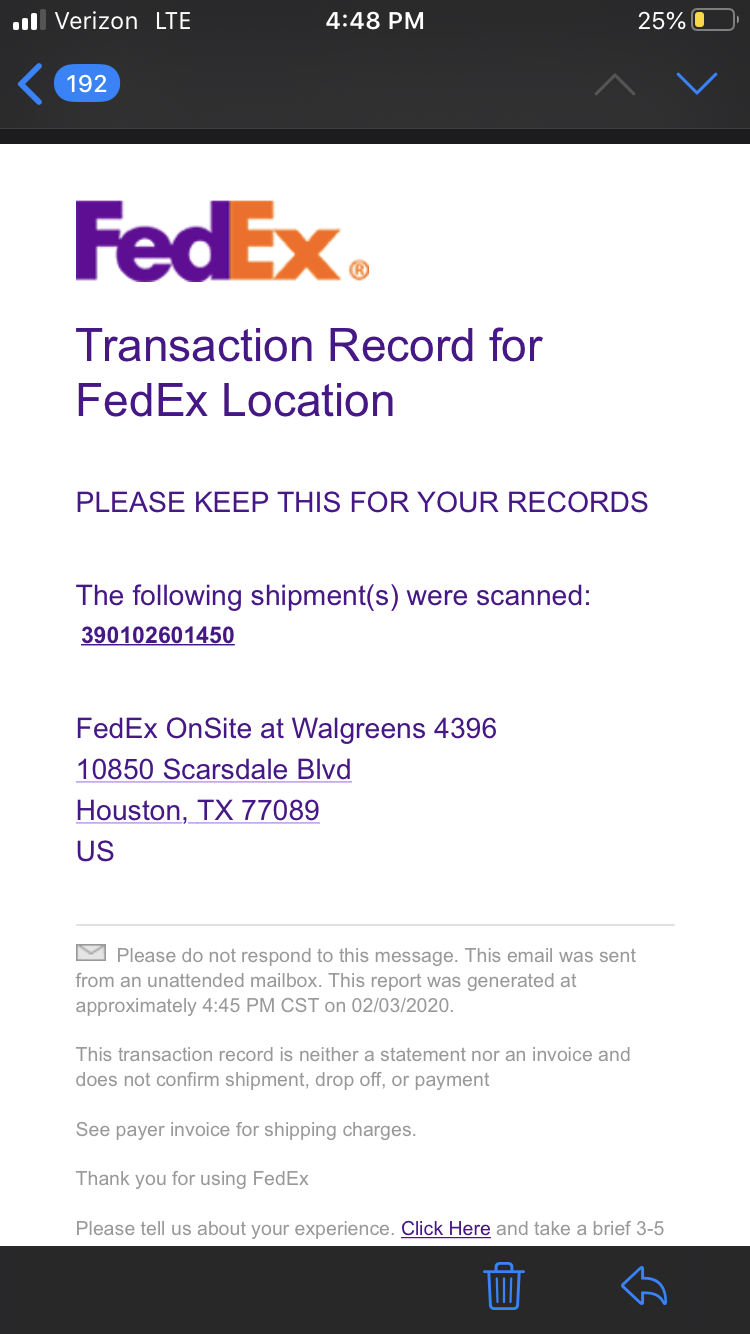Open the Click Here survey link
This screenshot has width=750, height=1334.
(x=446, y=1229)
